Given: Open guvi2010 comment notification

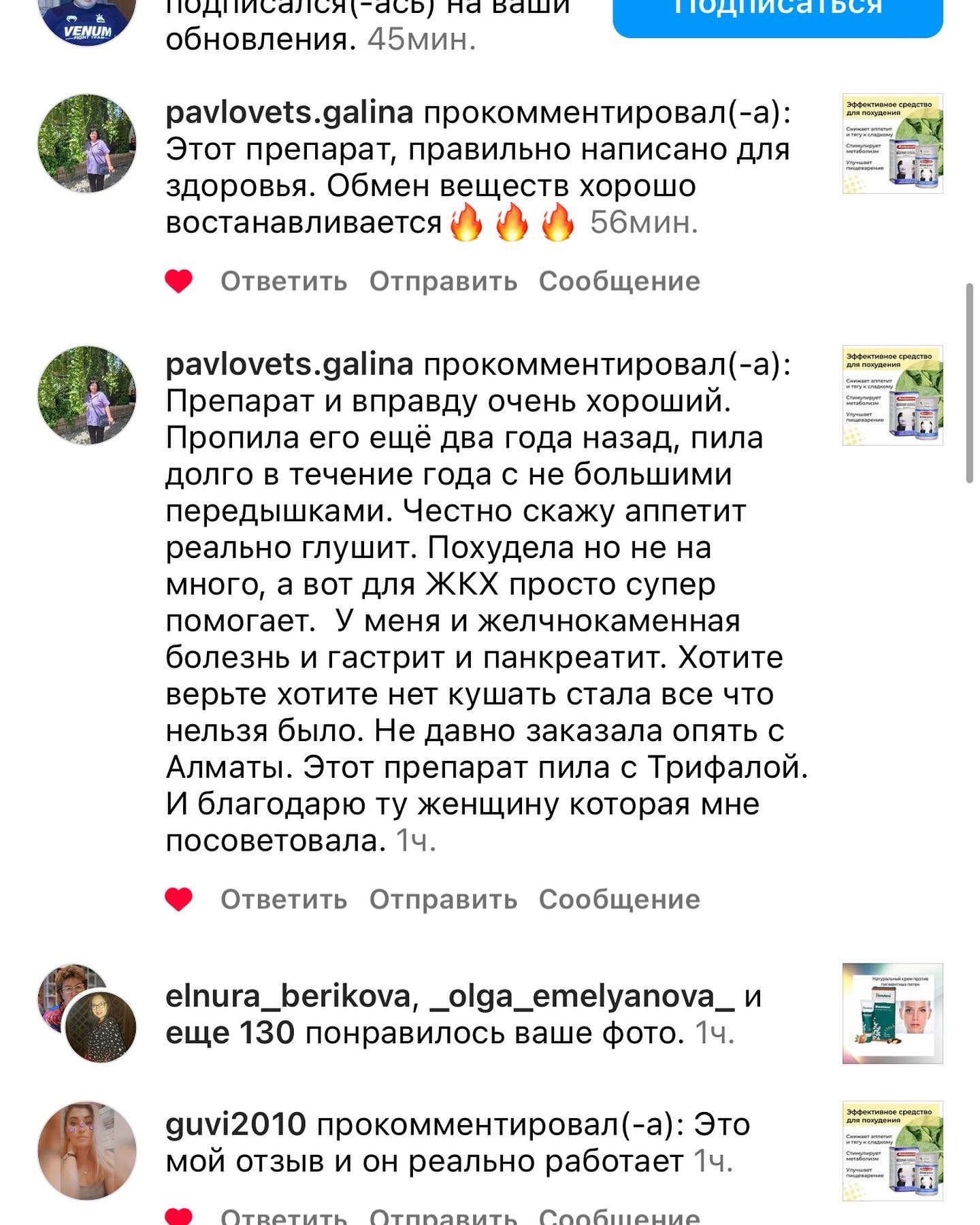Looking at the screenshot, I should coord(456,1143).
